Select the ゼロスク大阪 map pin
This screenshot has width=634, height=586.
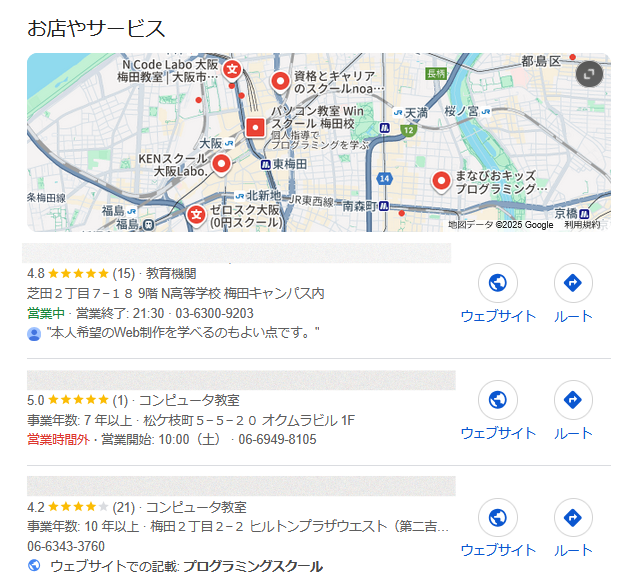point(196,213)
